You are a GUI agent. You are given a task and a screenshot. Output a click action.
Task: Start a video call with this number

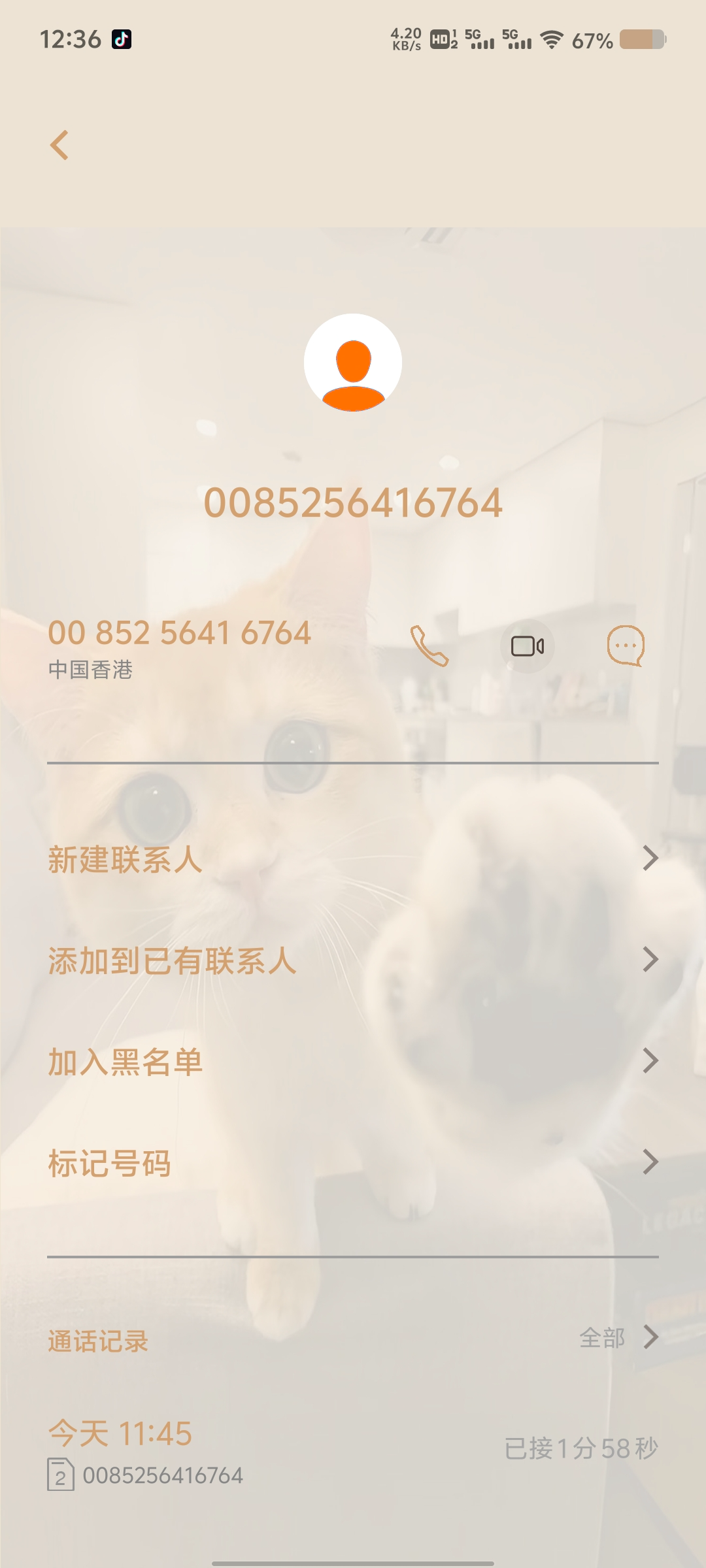coord(527,646)
